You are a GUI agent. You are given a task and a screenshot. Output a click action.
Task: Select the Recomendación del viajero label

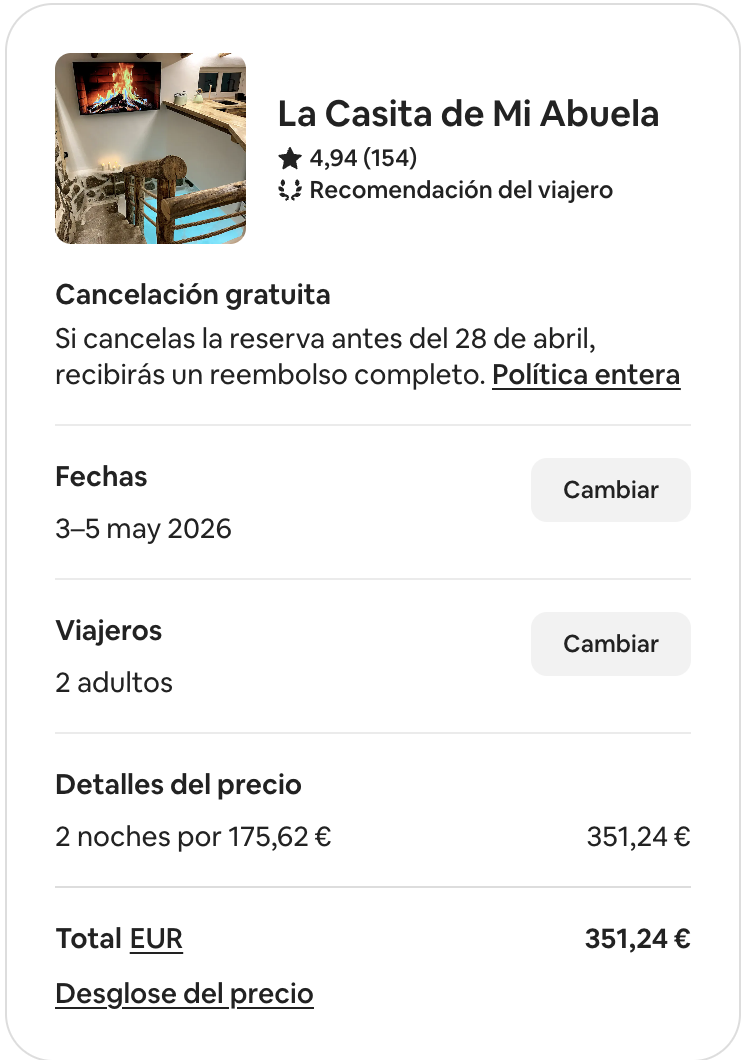click(x=461, y=189)
